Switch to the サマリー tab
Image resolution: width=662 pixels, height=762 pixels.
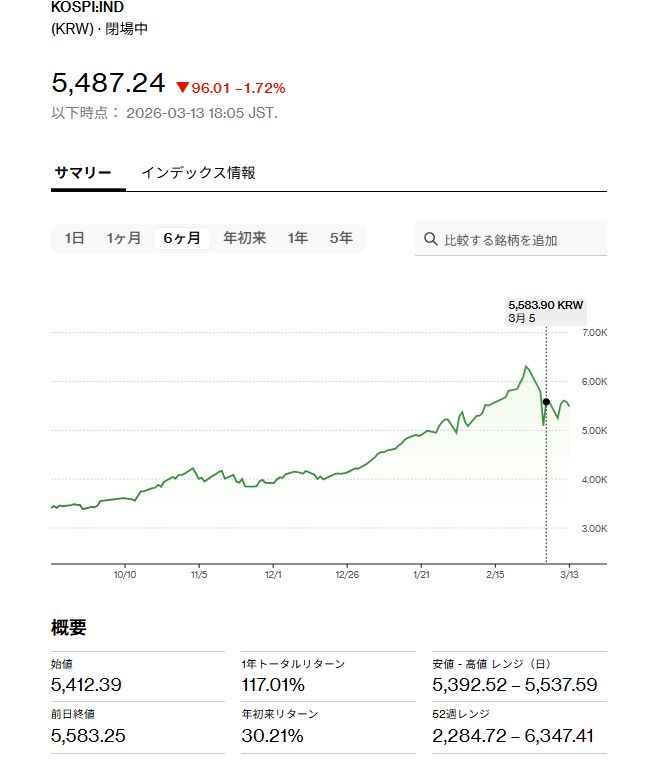(x=82, y=172)
